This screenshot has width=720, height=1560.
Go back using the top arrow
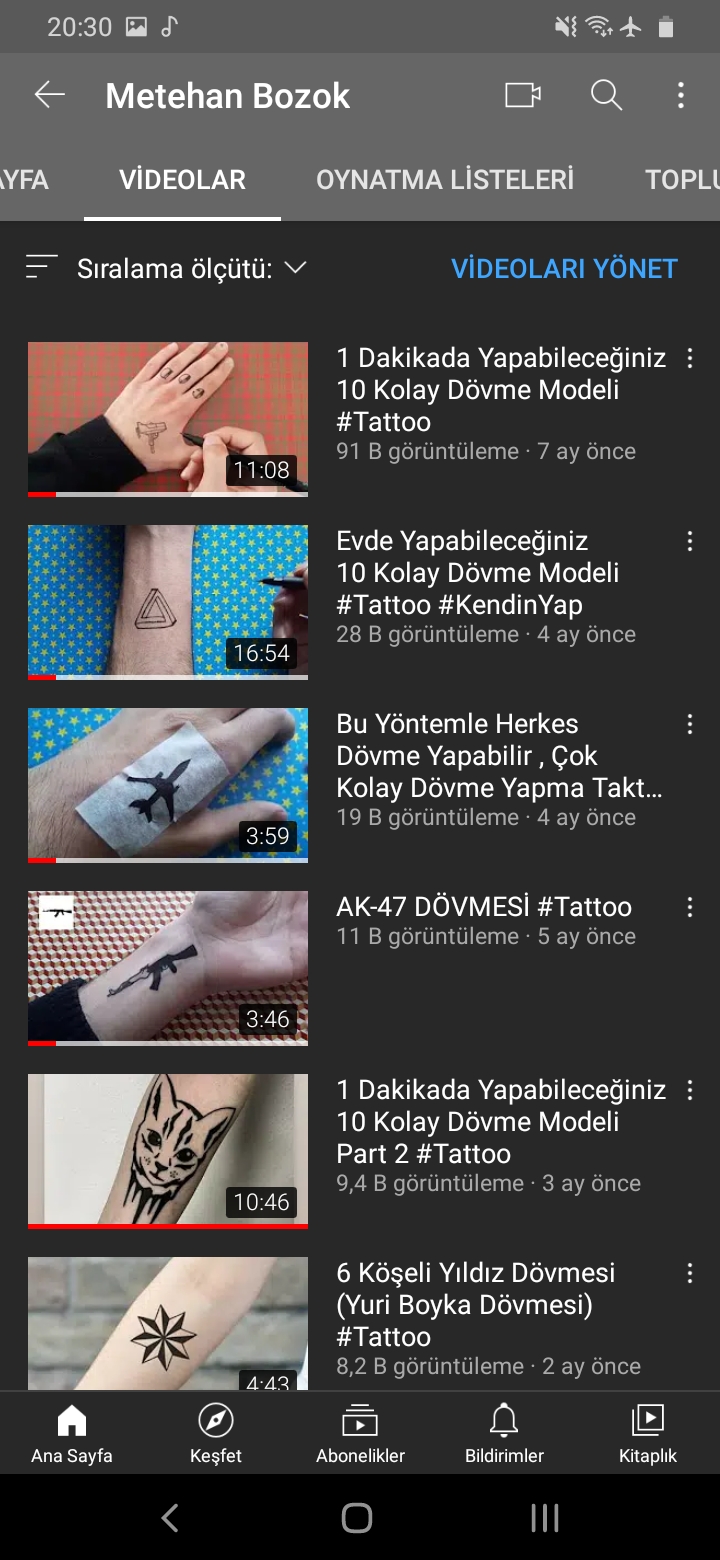coord(49,95)
